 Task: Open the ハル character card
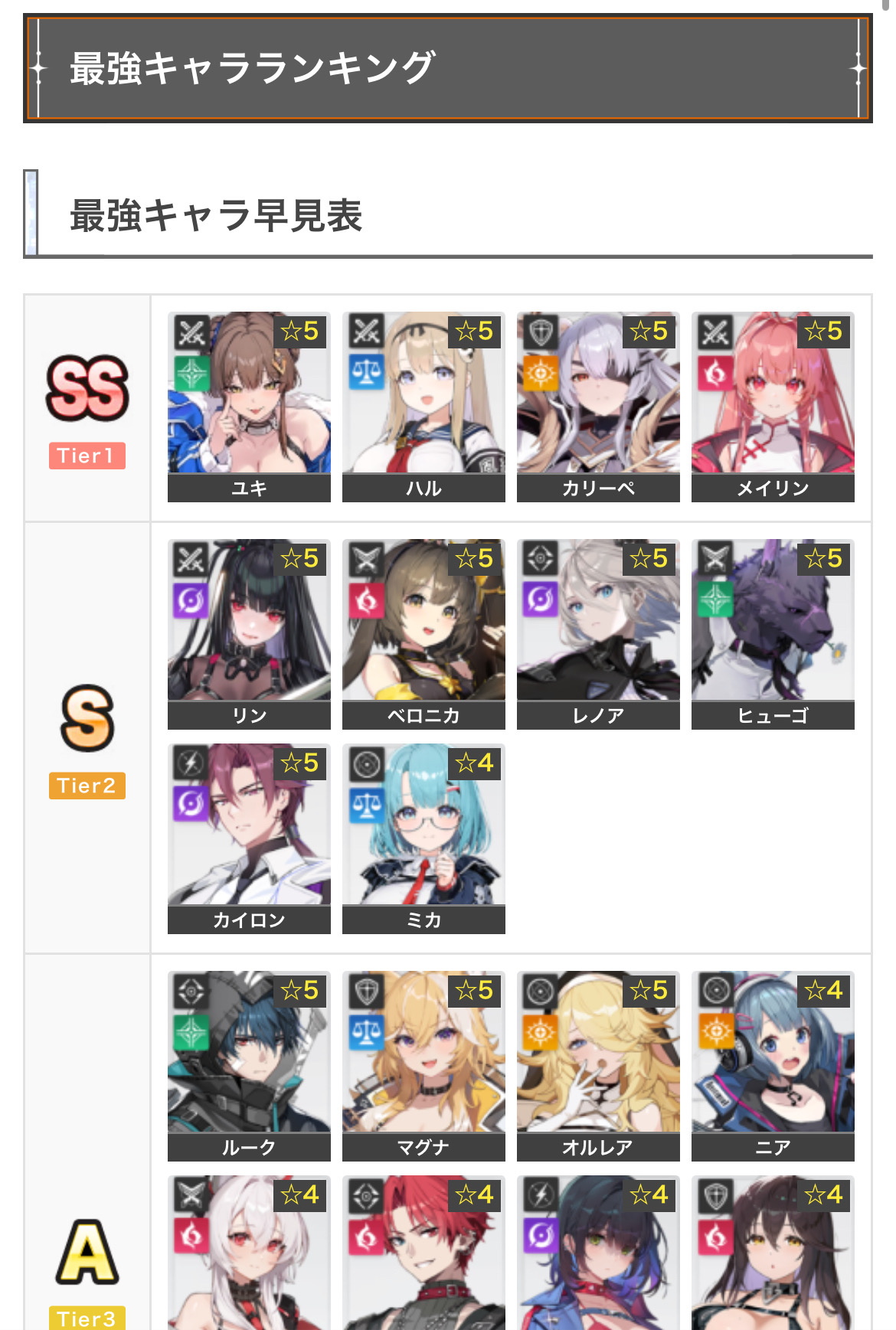(x=423, y=406)
